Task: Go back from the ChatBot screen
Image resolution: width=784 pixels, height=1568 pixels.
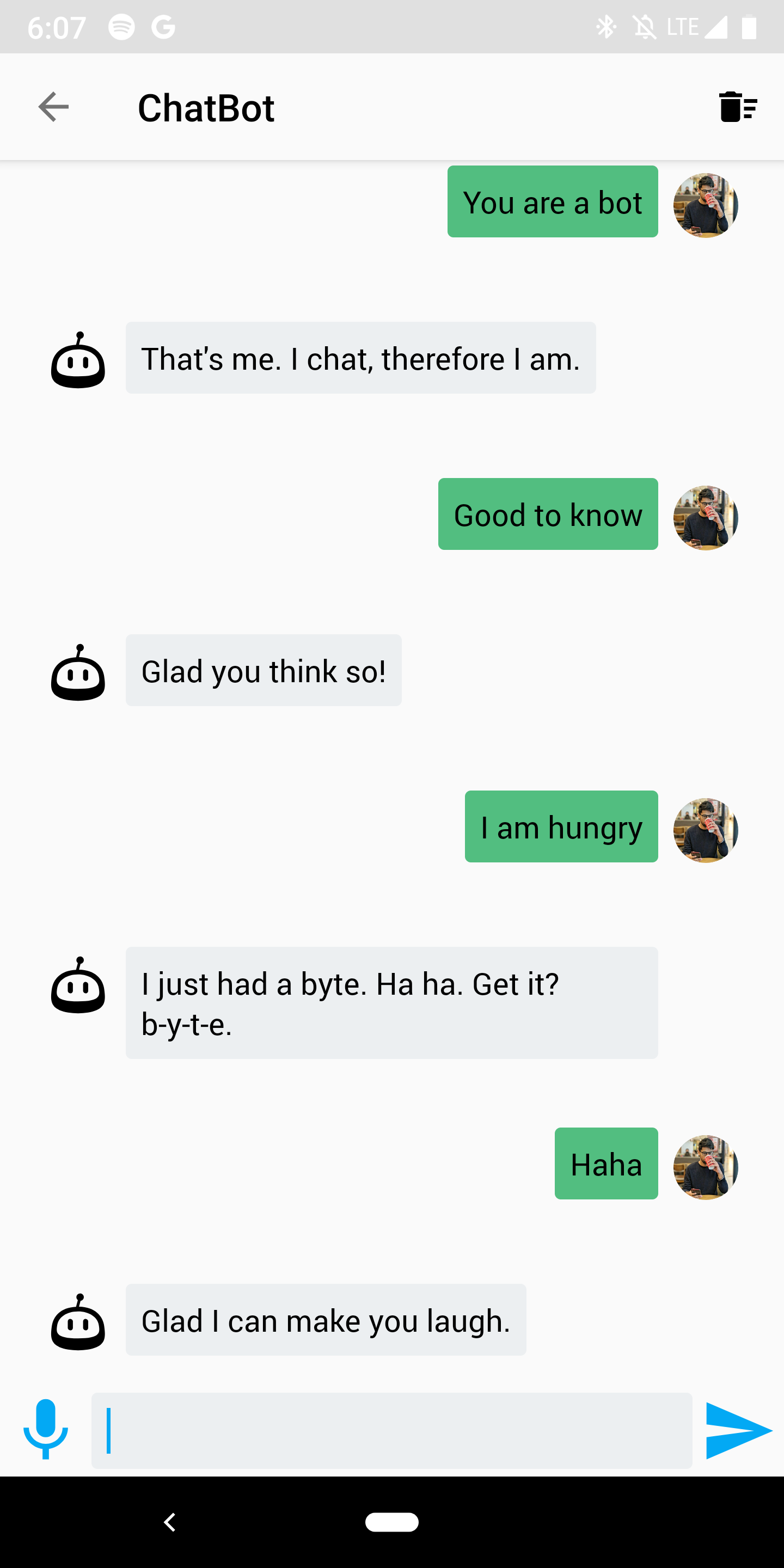Action: pyautogui.click(x=53, y=107)
